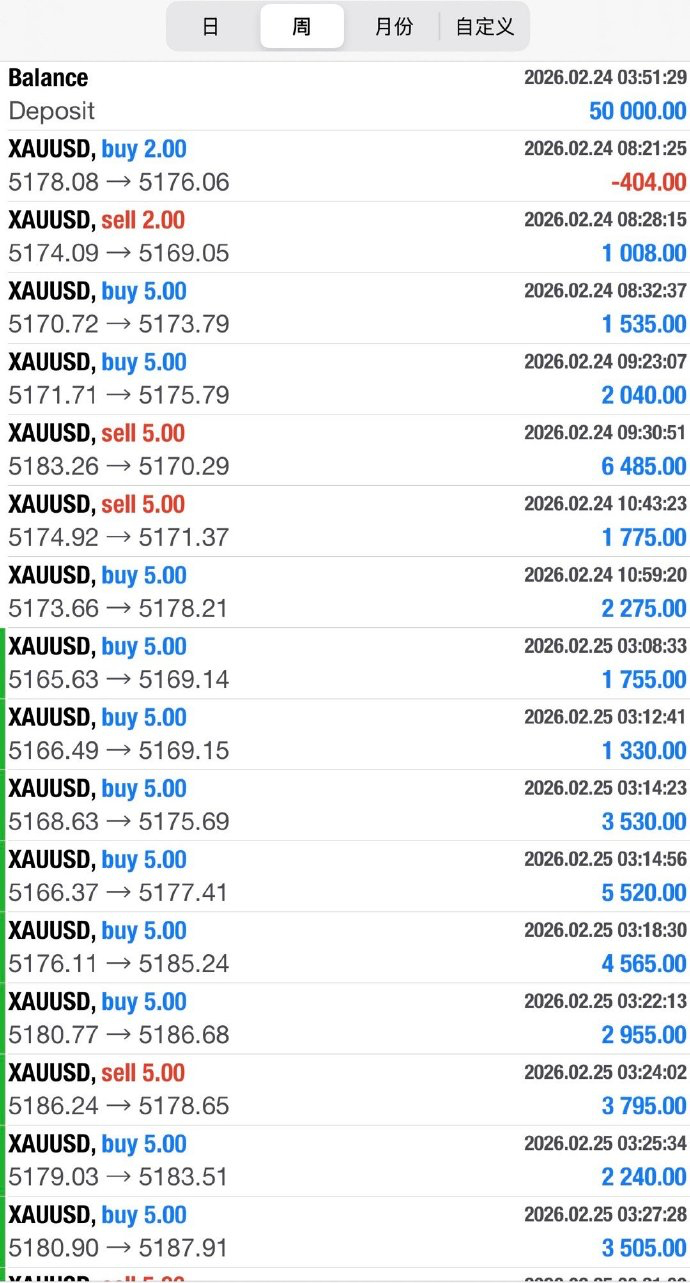The width and height of the screenshot is (690, 1283).
Task: Open the 自定义 custom period option
Action: [485, 27]
